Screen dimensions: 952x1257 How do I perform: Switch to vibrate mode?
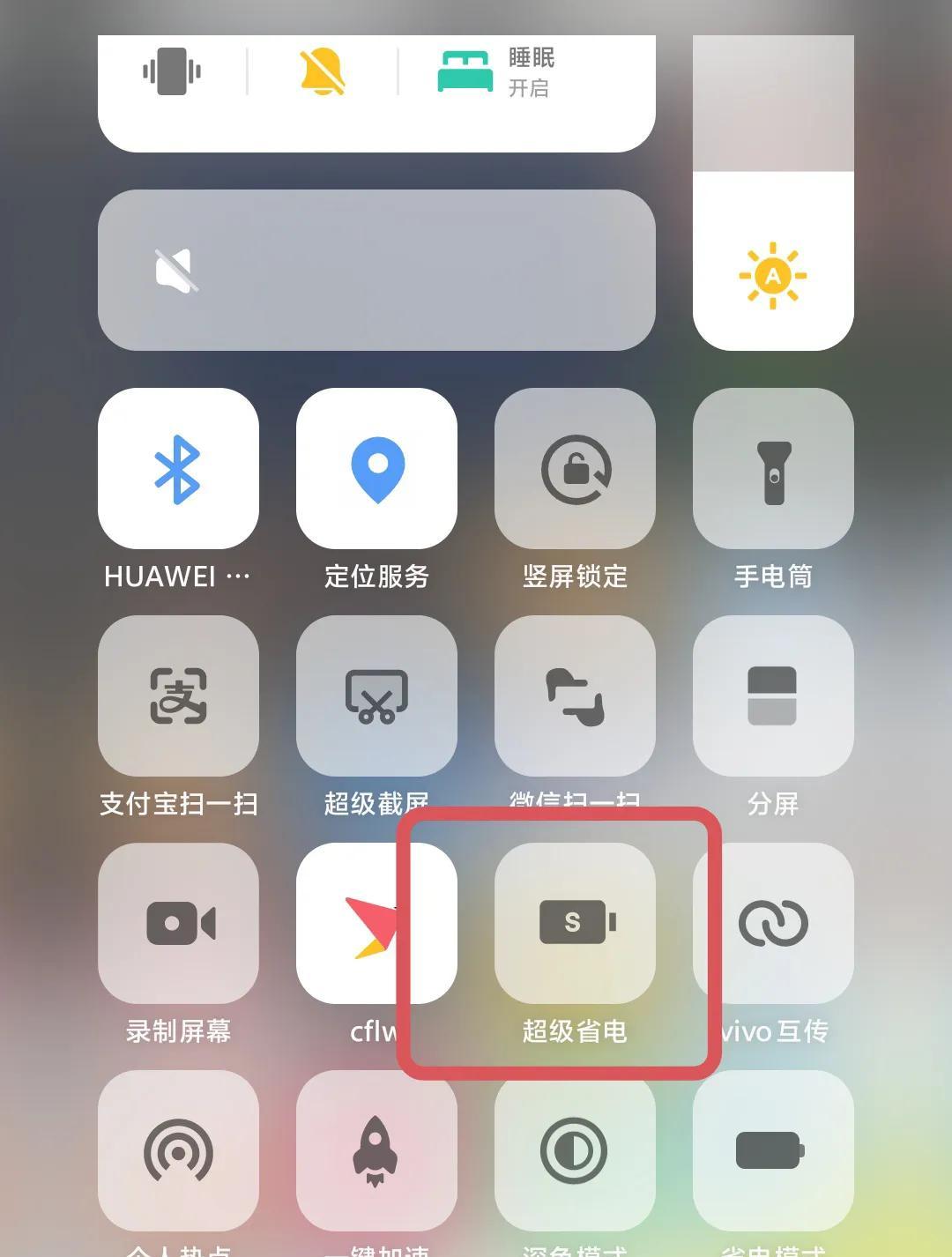(x=172, y=71)
